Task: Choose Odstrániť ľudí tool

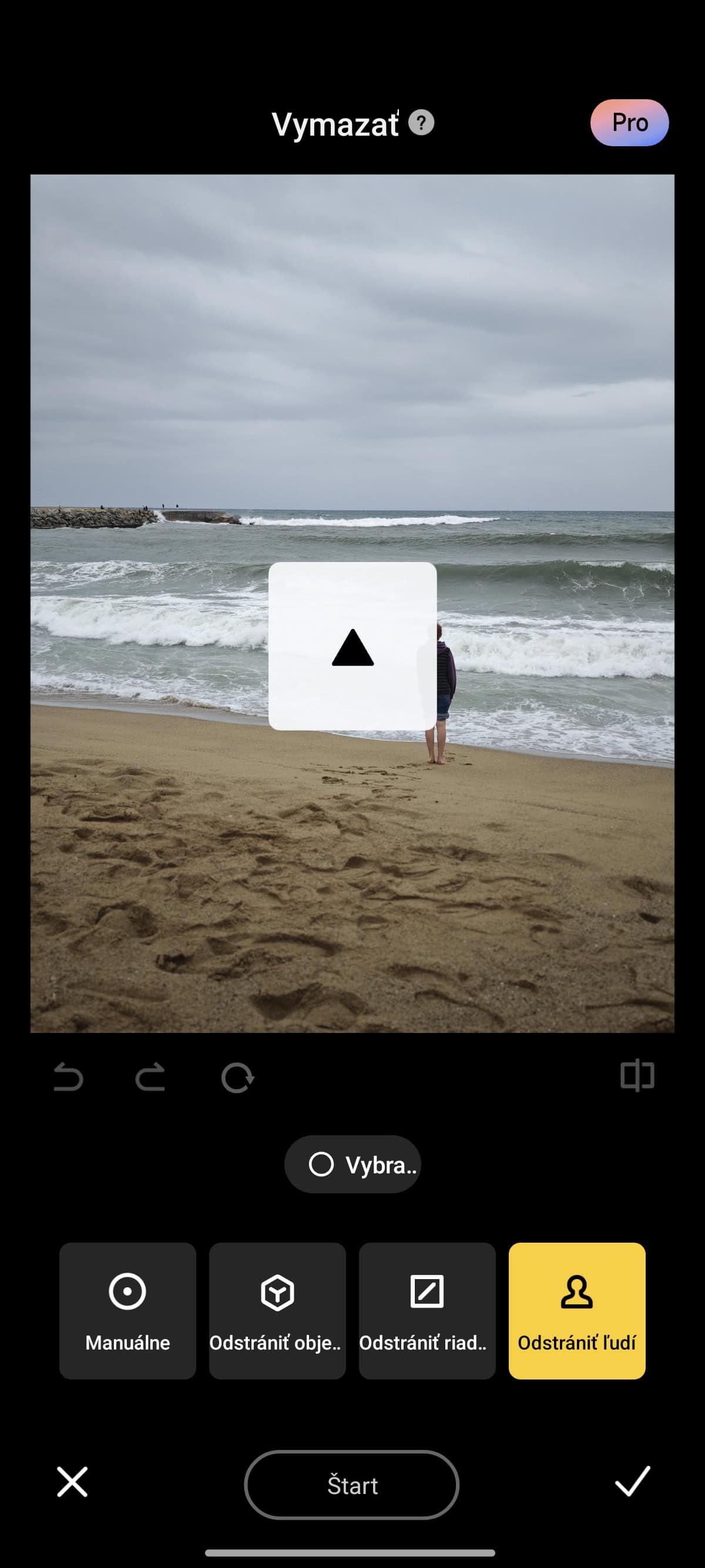Action: (x=576, y=1311)
